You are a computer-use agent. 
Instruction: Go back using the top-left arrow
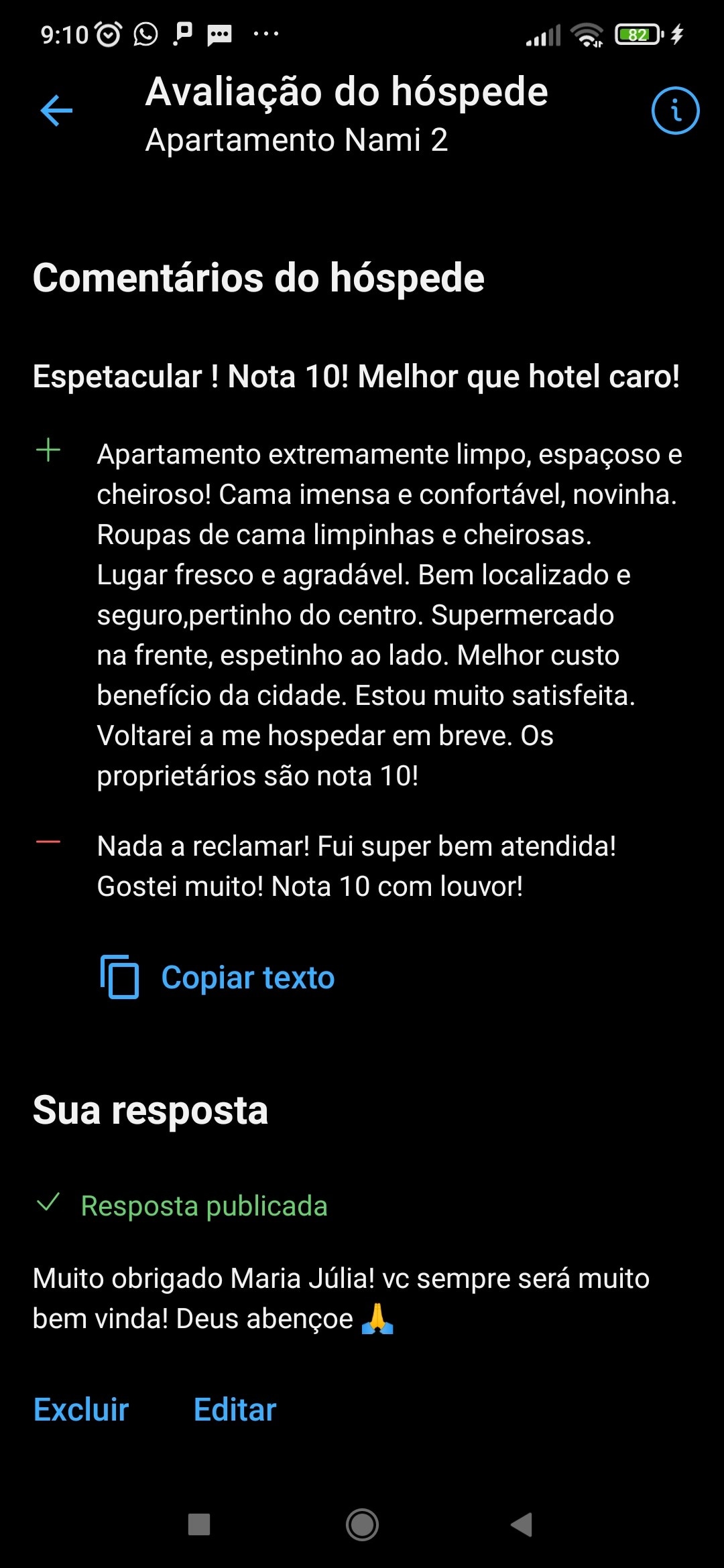[x=56, y=111]
